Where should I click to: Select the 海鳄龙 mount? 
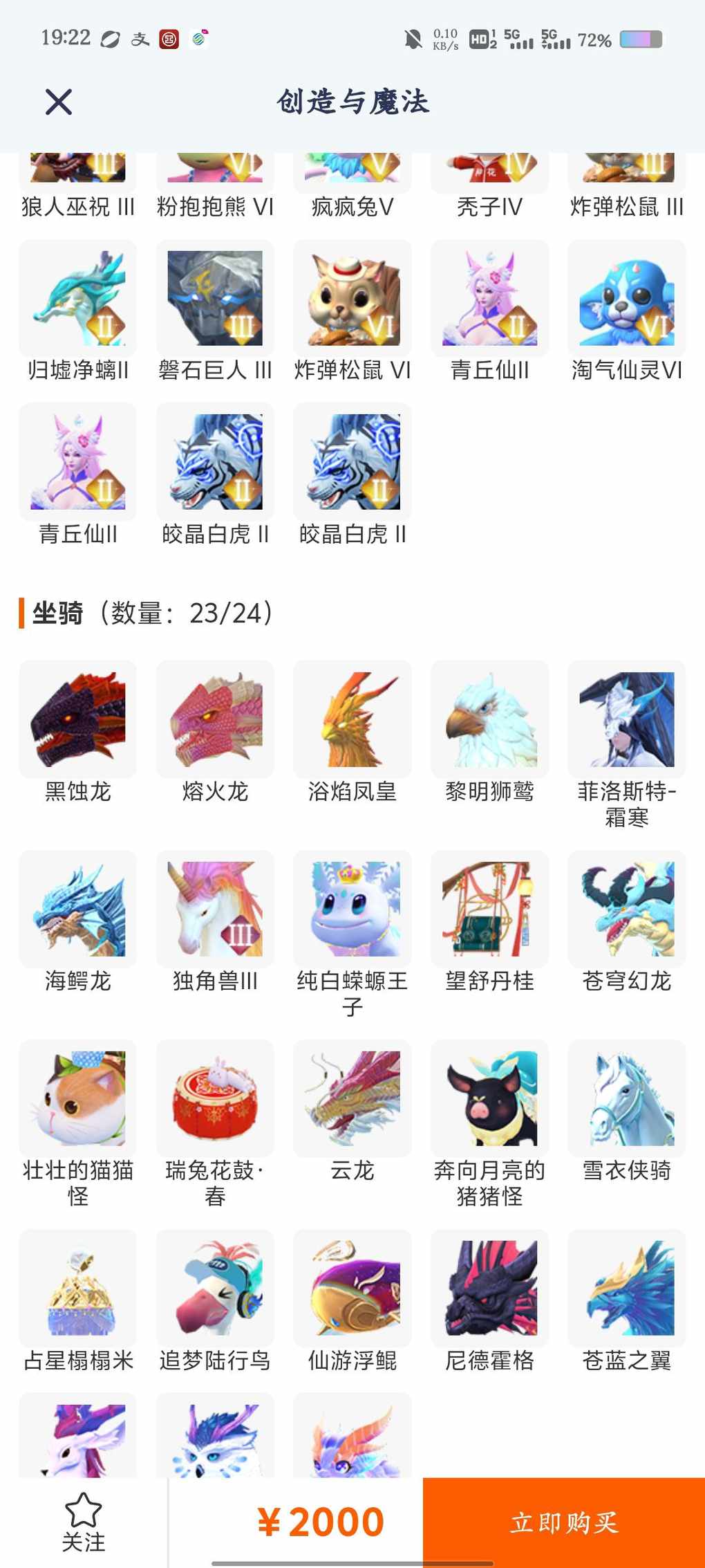[x=77, y=909]
